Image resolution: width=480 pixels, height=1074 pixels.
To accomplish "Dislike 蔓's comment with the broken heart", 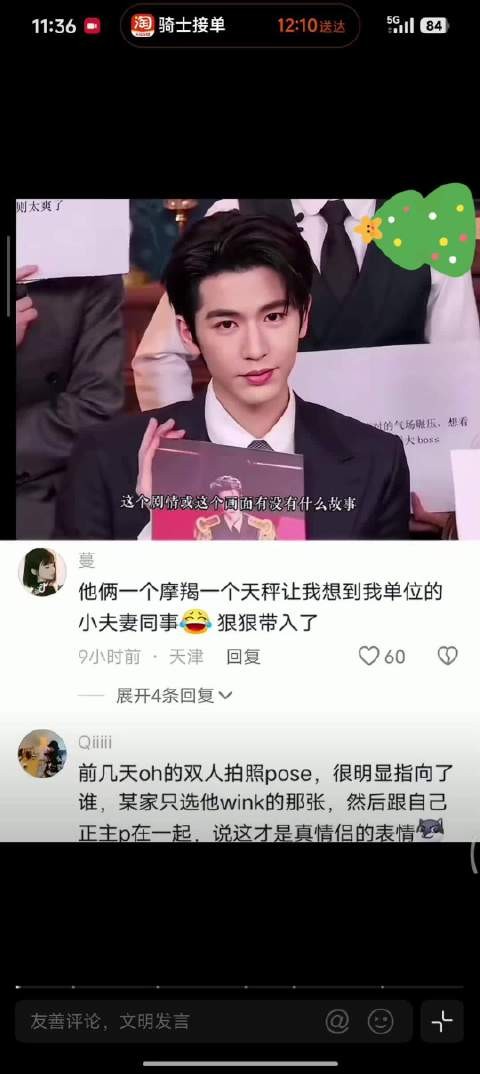I will tap(447, 656).
